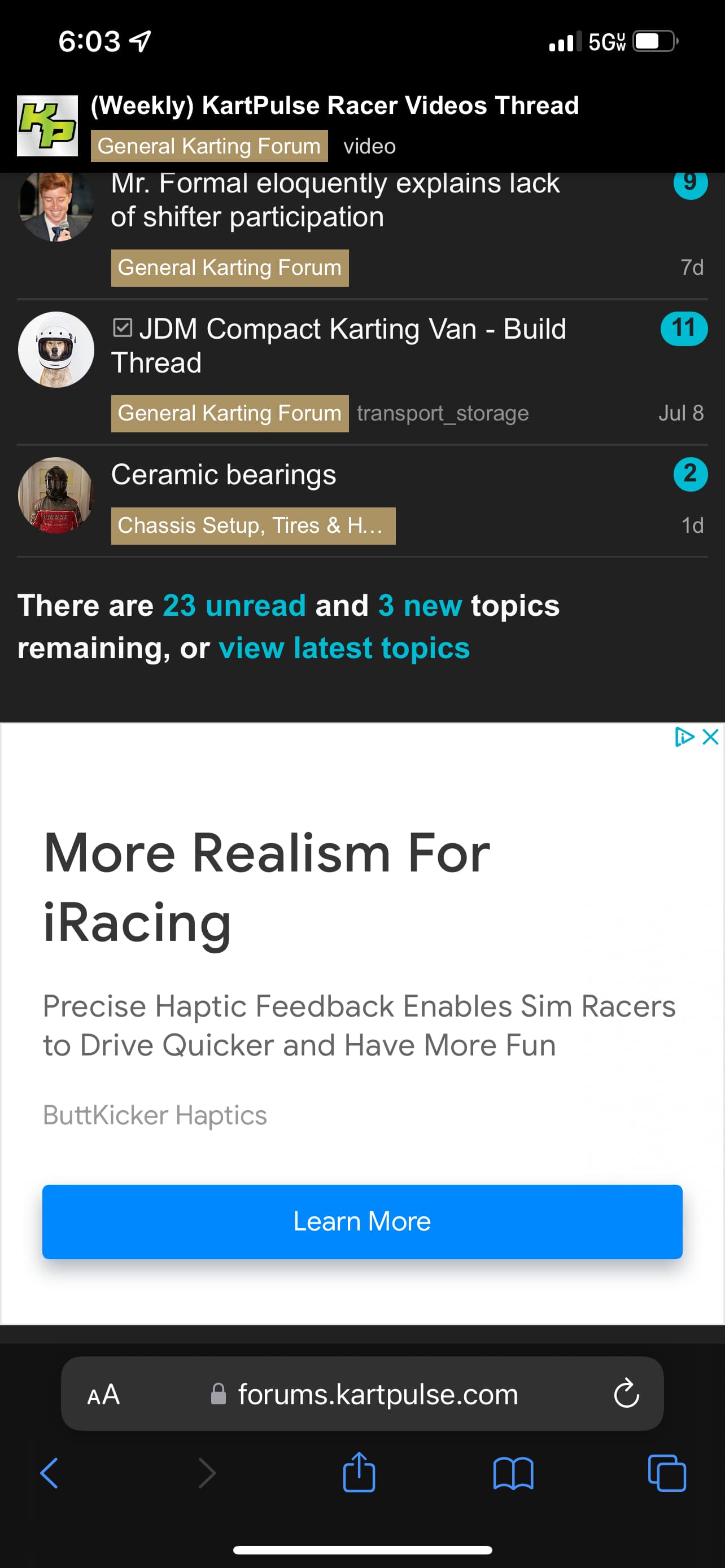The height and width of the screenshot is (1568, 725).
Task: Select the transport_storage tag
Action: coord(443,413)
